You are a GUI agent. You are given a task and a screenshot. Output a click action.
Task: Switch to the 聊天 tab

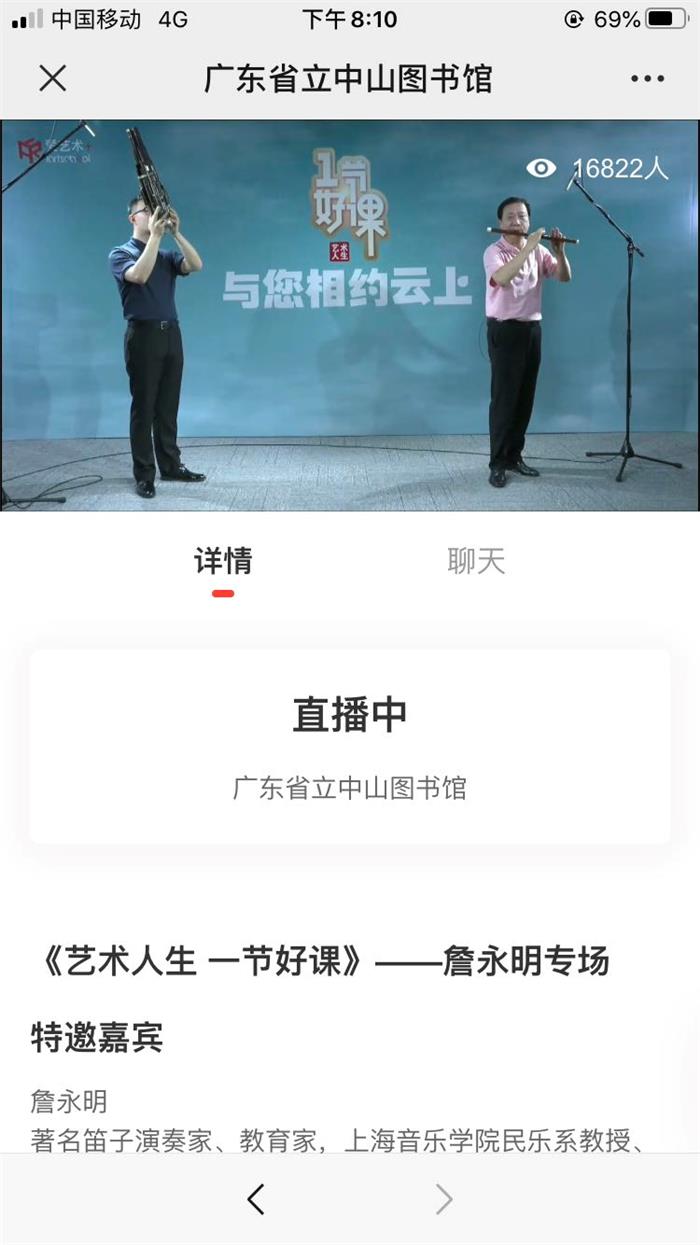[476, 562]
